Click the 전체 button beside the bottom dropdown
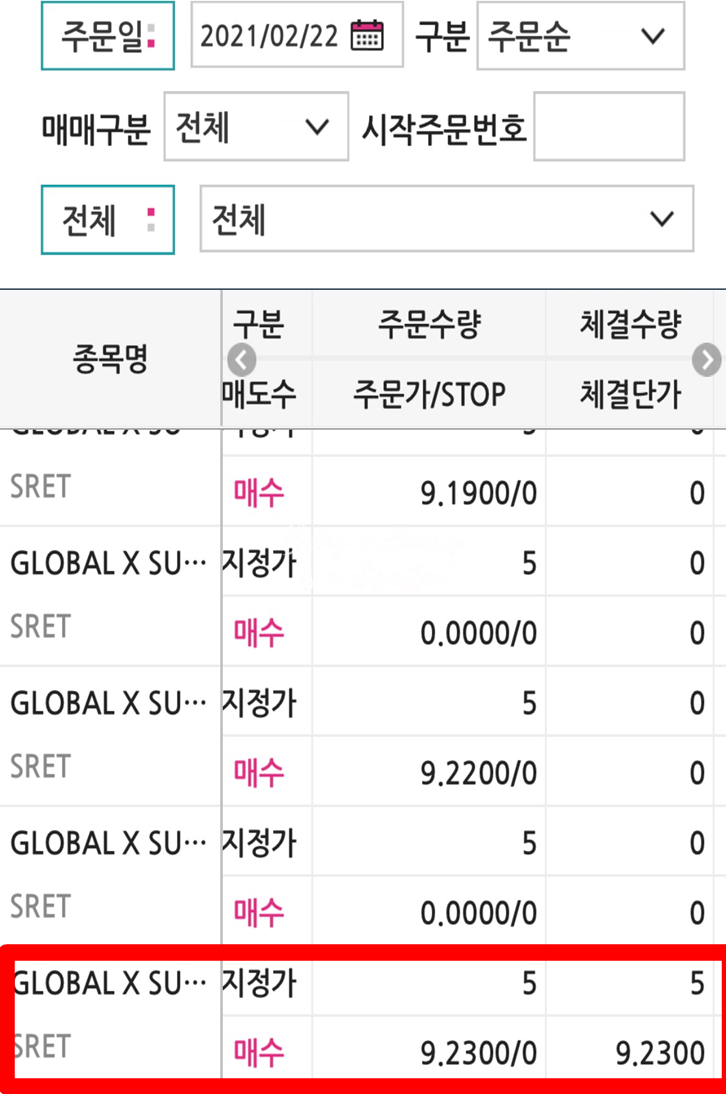726x1094 pixels. click(107, 219)
